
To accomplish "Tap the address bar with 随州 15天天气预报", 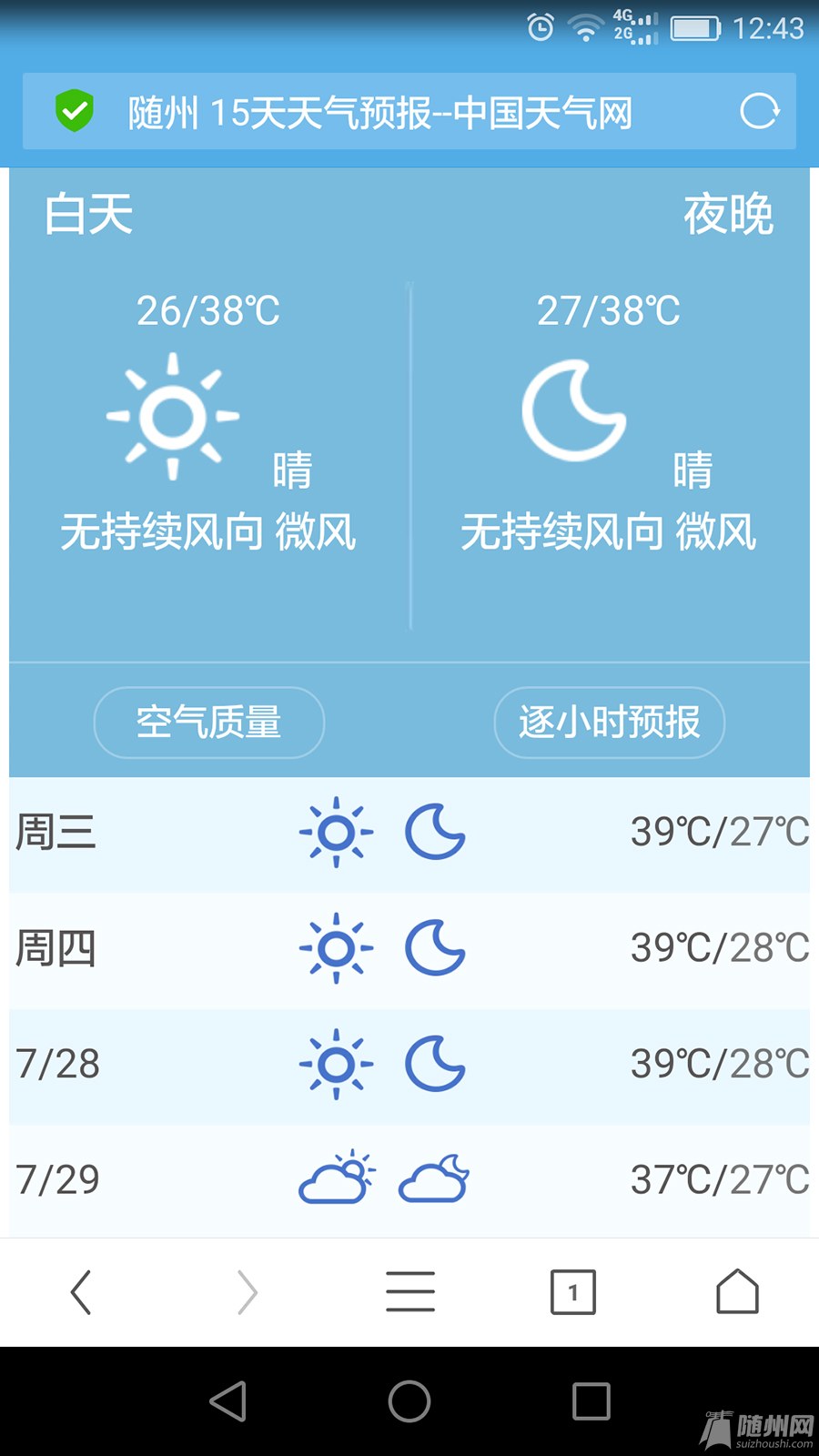I will click(380, 113).
